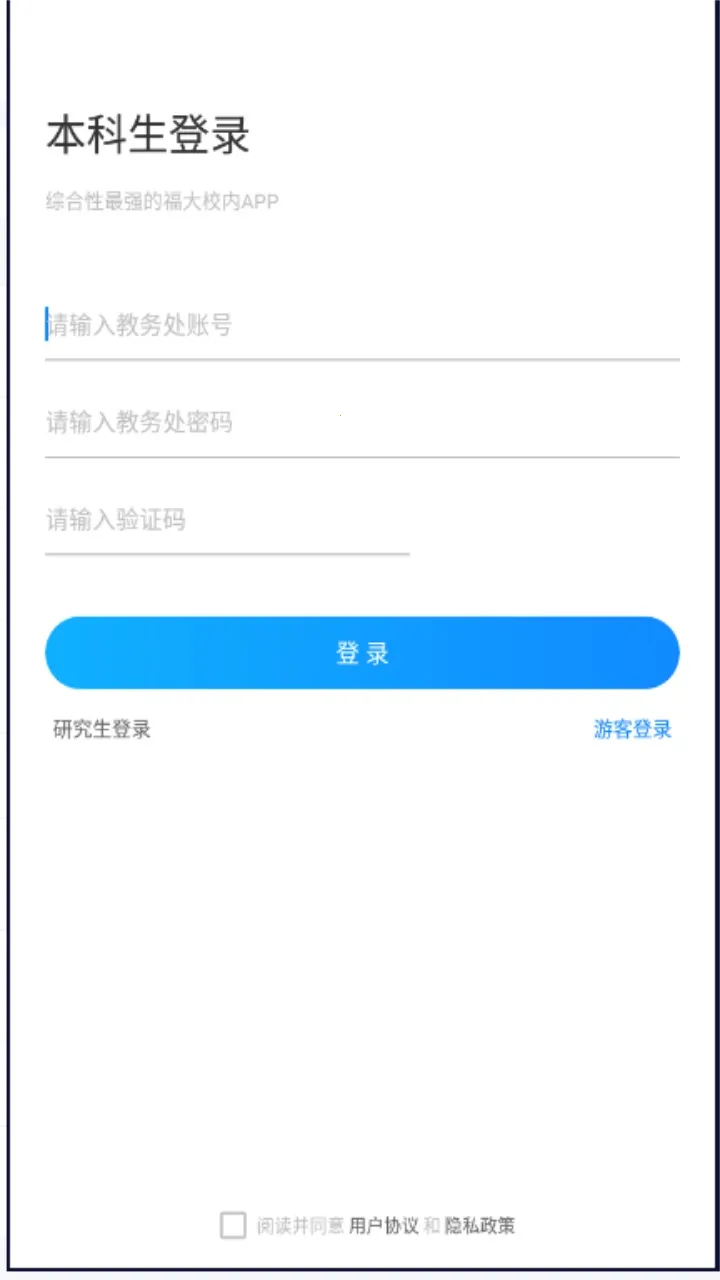
Task: Tap 登录 to sign in
Action: point(360,652)
